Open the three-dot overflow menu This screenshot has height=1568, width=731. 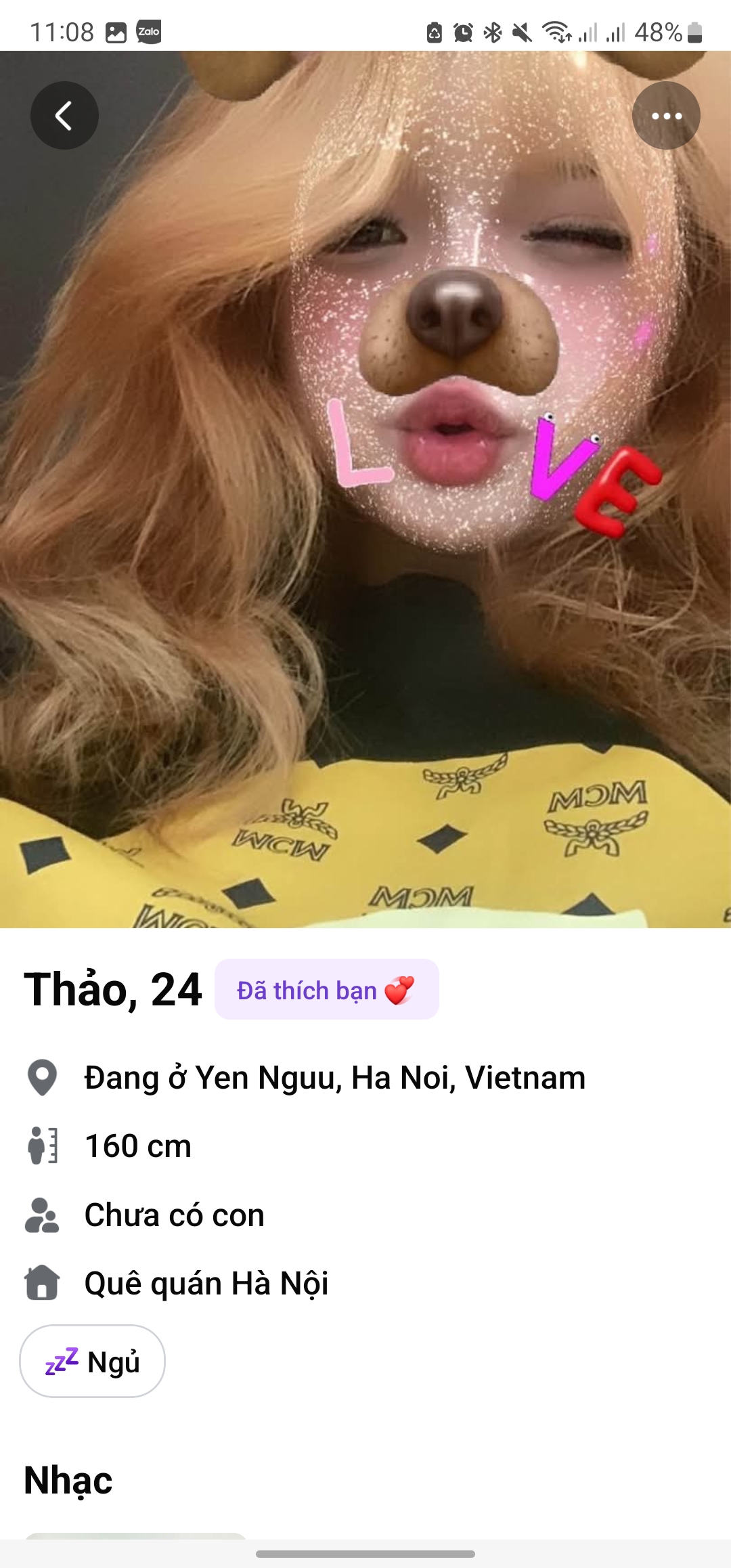(x=666, y=116)
